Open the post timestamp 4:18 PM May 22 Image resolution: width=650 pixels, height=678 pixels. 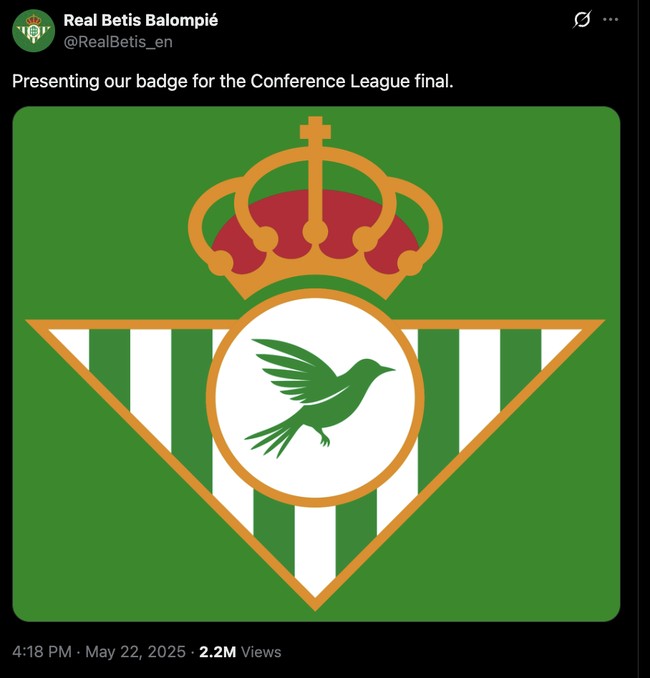(x=99, y=652)
